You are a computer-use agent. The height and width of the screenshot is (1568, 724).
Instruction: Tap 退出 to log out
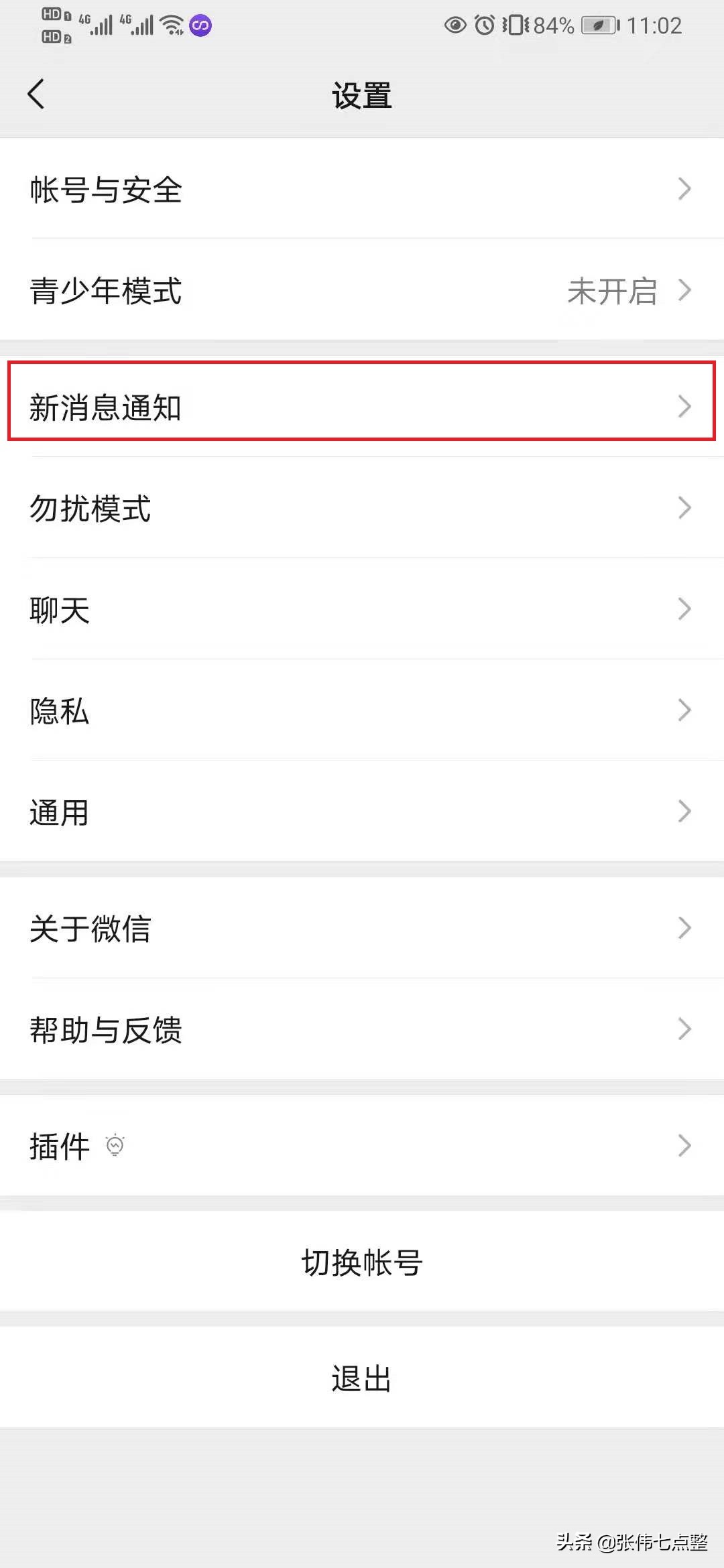point(362,1378)
